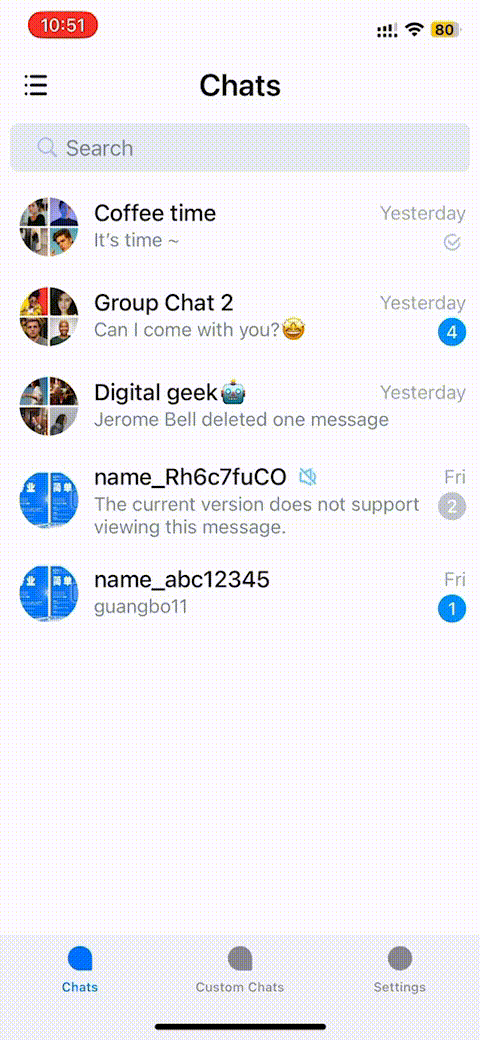Switch to the Settings tab
The width and height of the screenshot is (480, 1040).
tap(399, 969)
